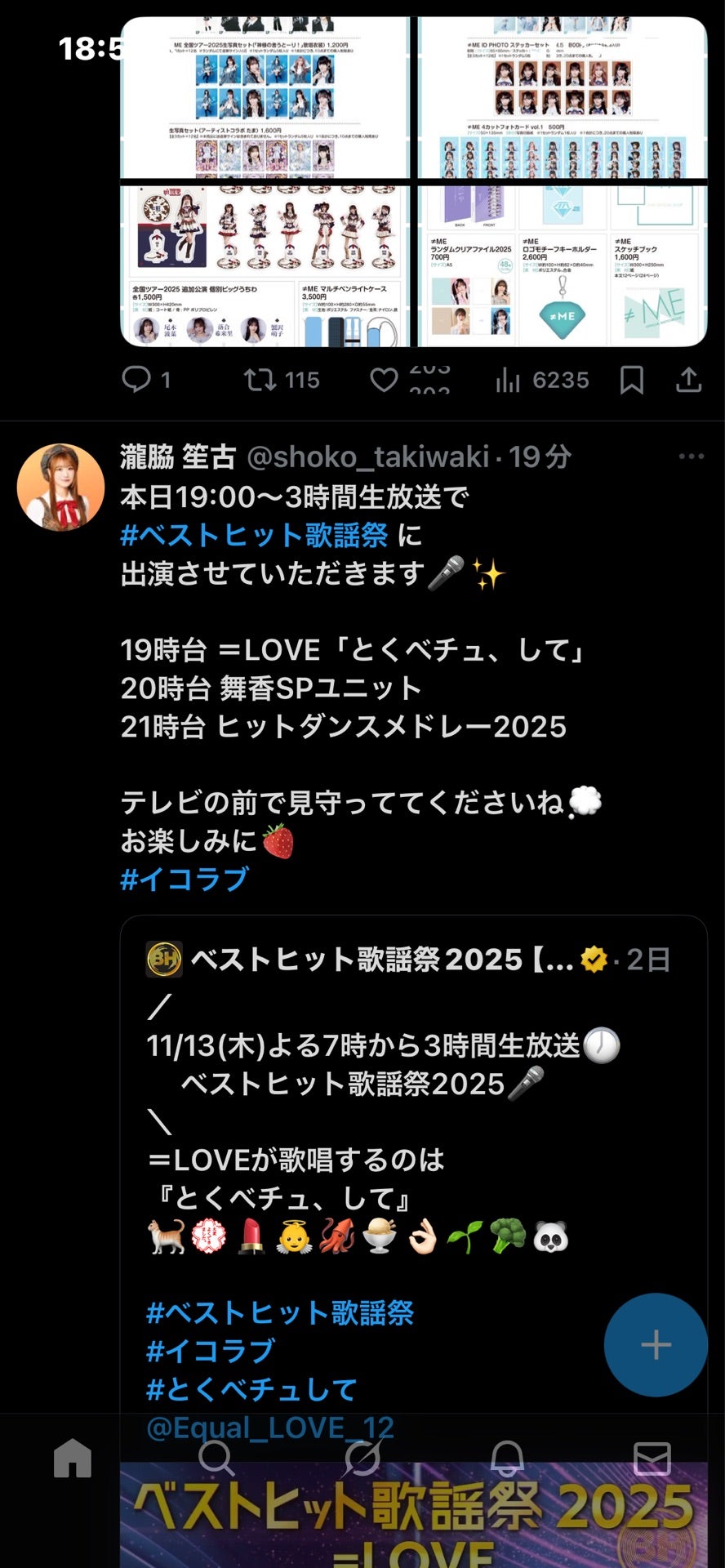Retweet the post with 115 reposts
This screenshot has width=725, height=1568.
260,380
